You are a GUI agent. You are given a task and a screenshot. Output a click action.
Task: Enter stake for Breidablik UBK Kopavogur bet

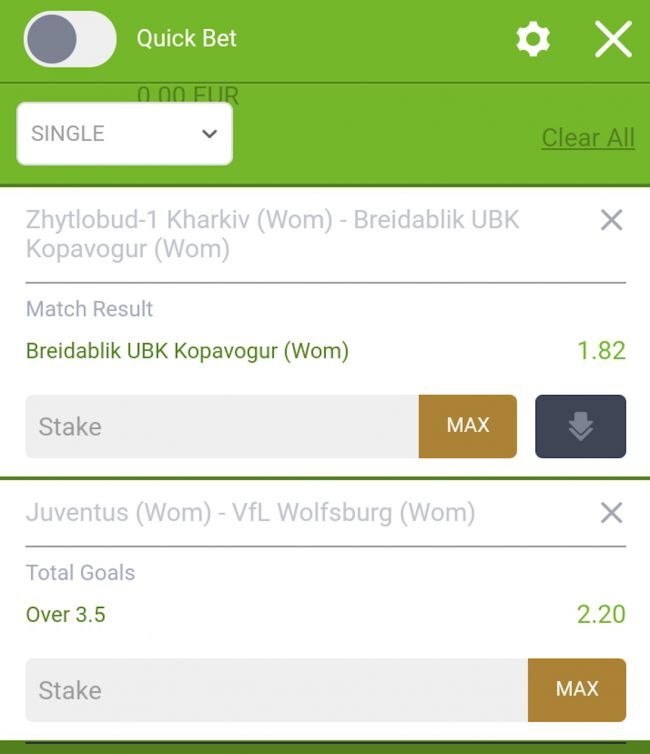coord(222,427)
